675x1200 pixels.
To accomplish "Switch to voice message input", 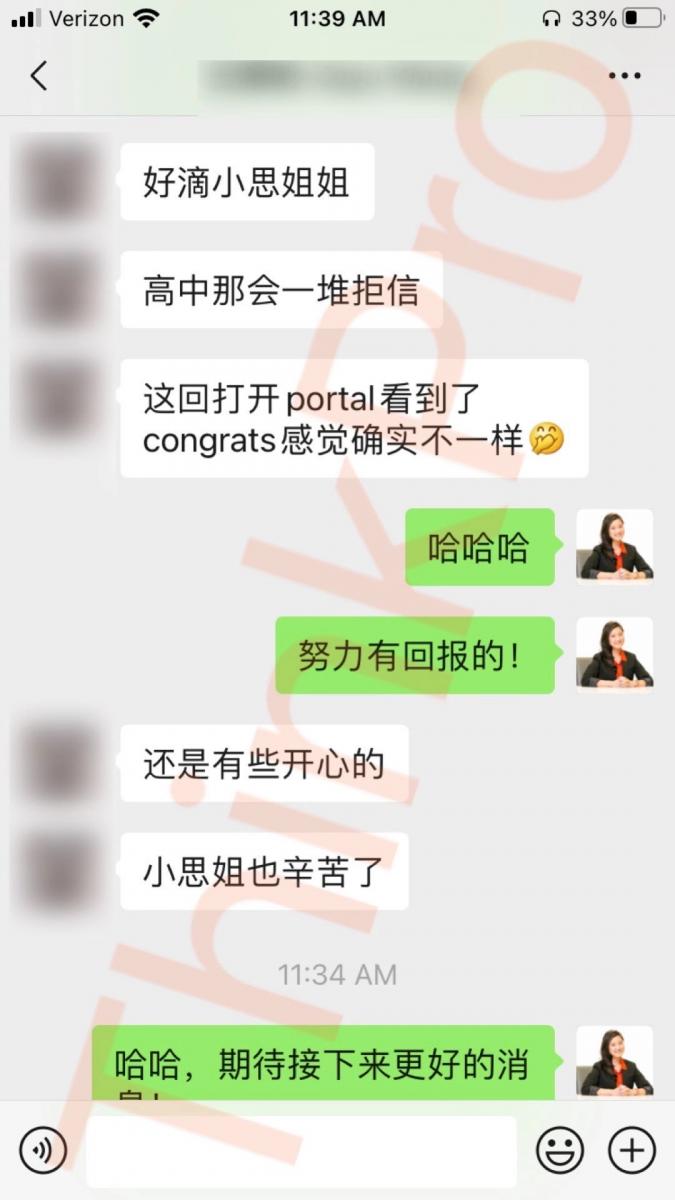I will tap(43, 1152).
